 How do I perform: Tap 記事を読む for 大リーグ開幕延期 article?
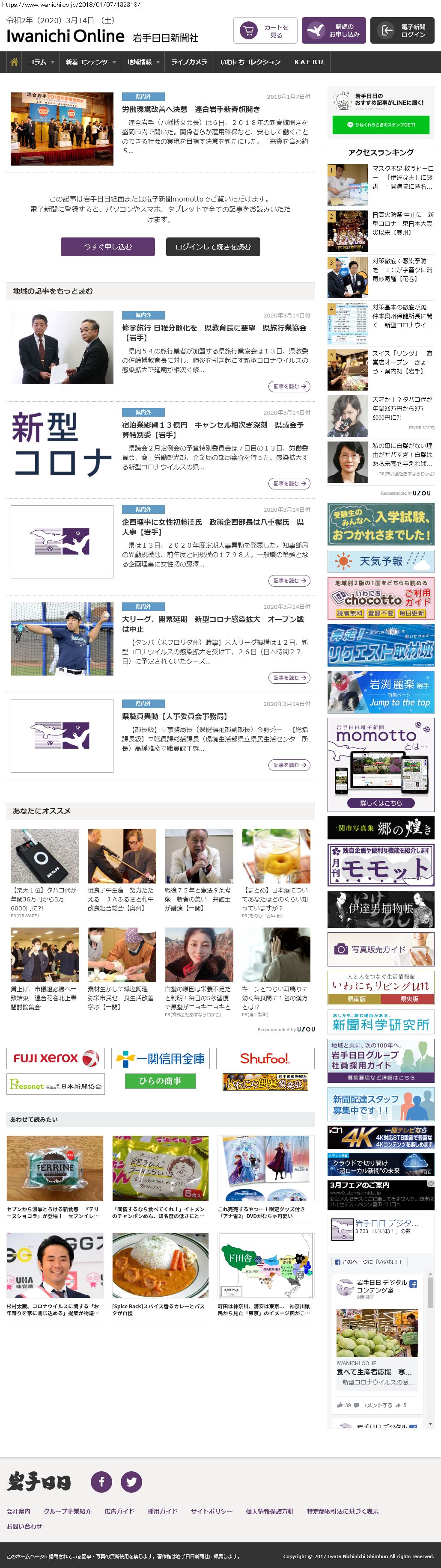(x=289, y=678)
